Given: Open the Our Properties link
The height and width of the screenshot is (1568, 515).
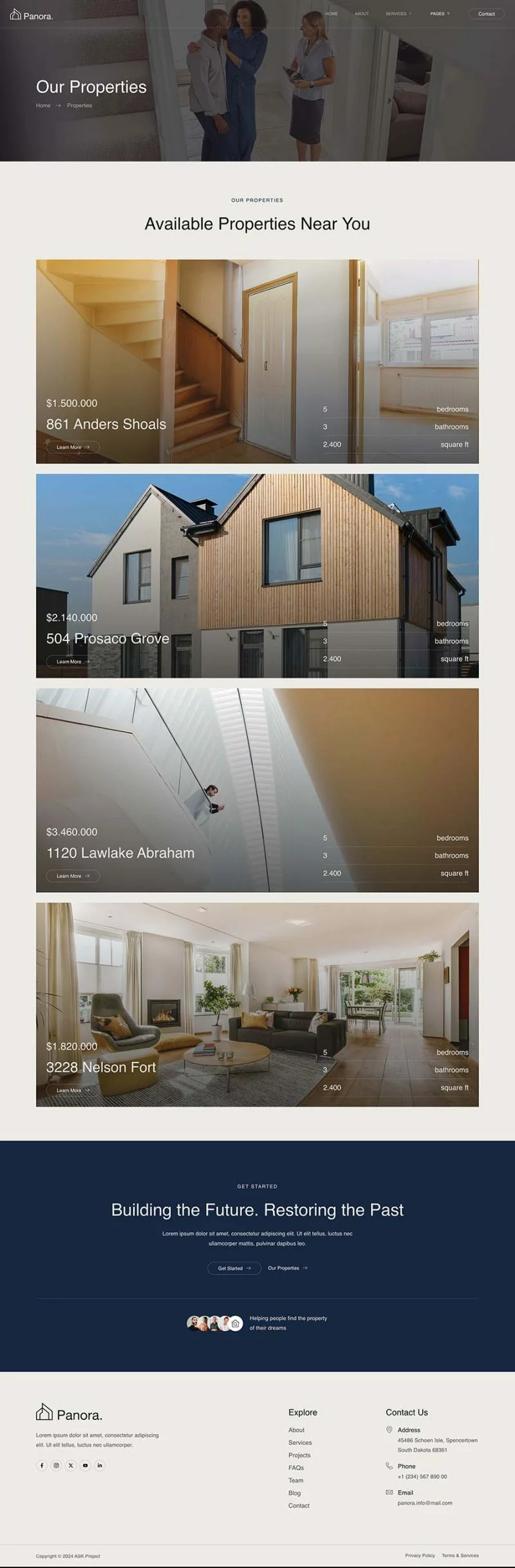Looking at the screenshot, I should (287, 1268).
